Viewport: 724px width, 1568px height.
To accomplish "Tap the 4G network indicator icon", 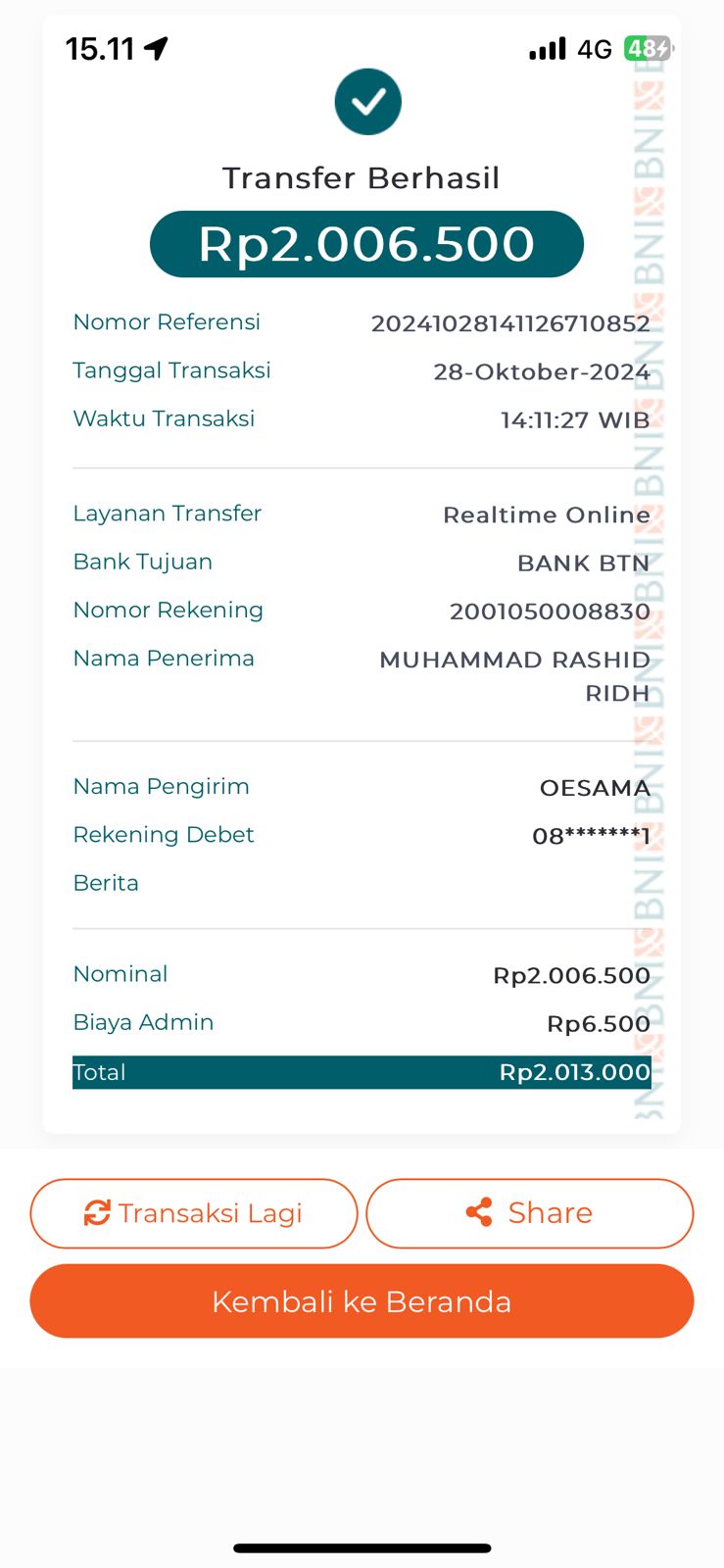I will [x=595, y=48].
